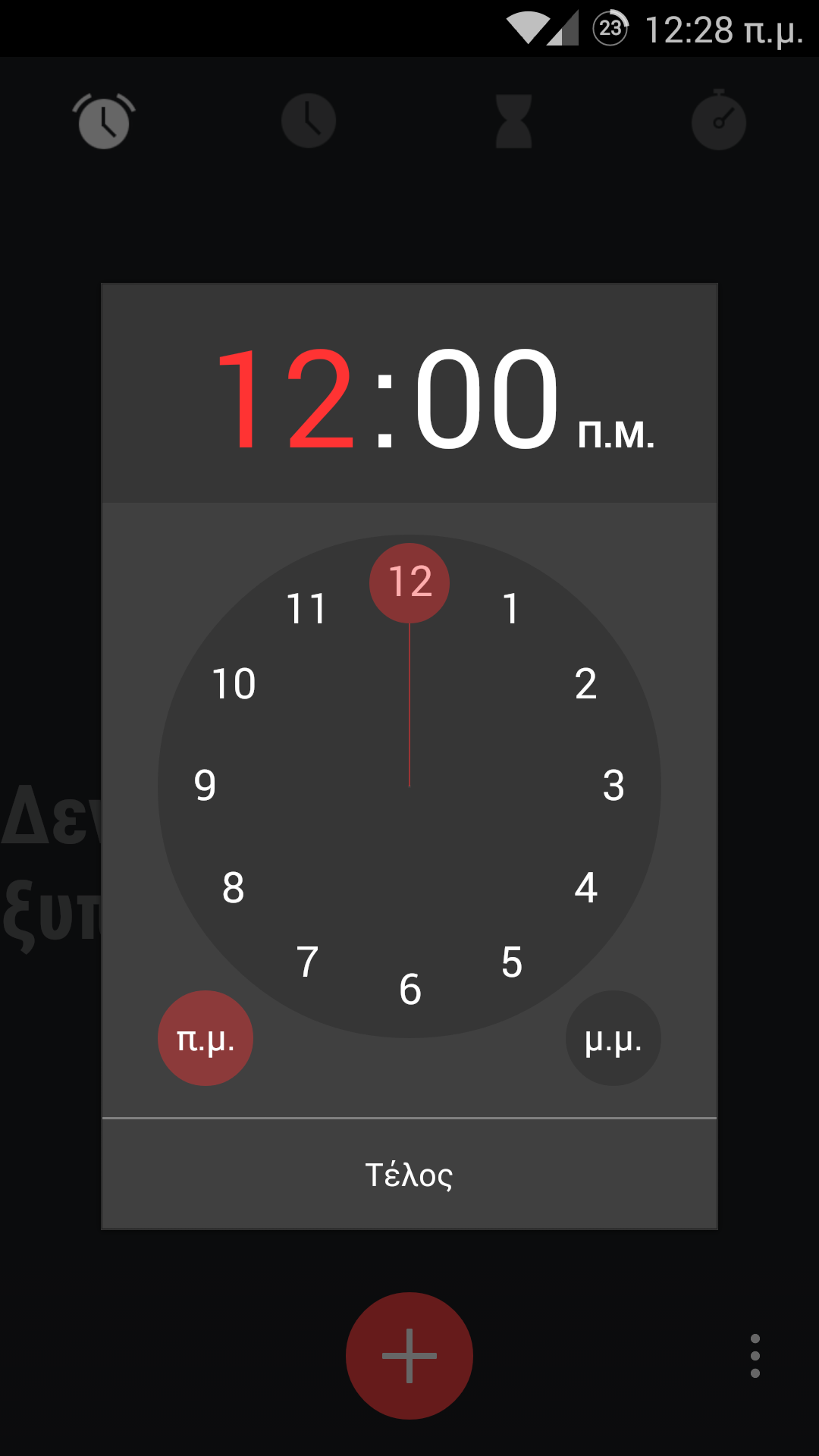Pick 11 on the clock face
This screenshot has width=819, height=1456.
306,609
